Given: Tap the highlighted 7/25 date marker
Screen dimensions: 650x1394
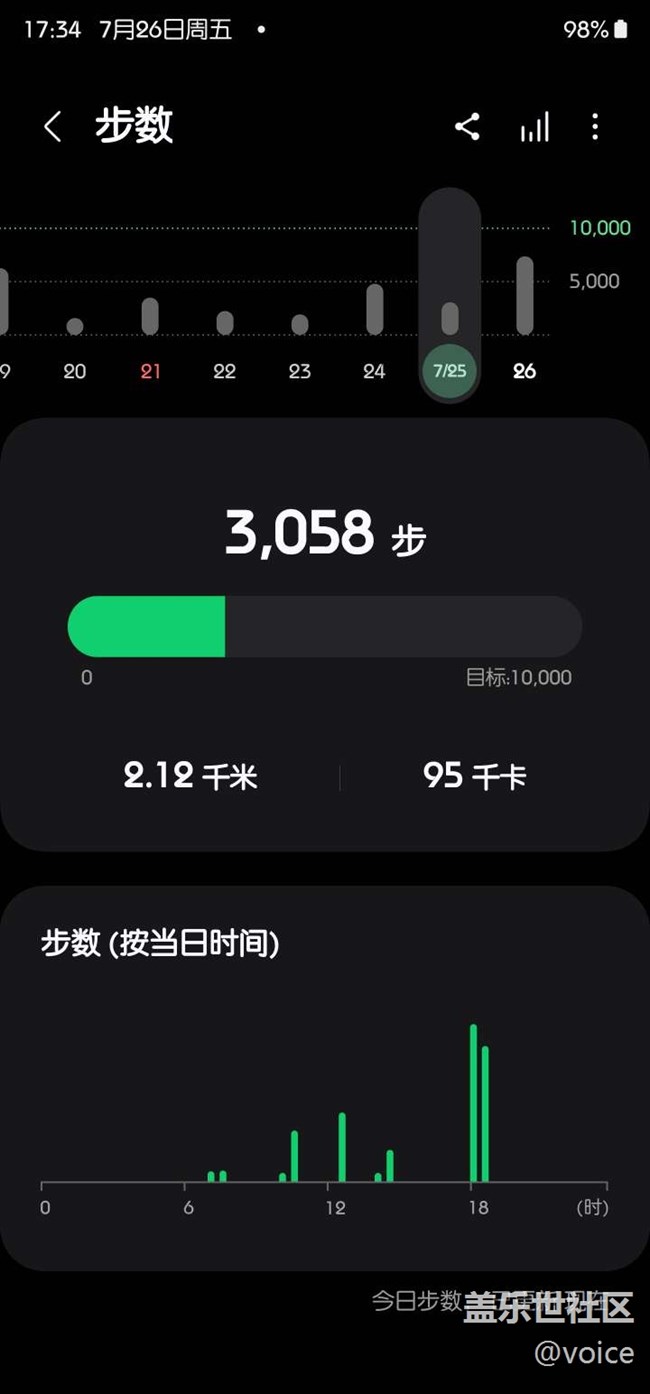Looking at the screenshot, I should 450,371.
